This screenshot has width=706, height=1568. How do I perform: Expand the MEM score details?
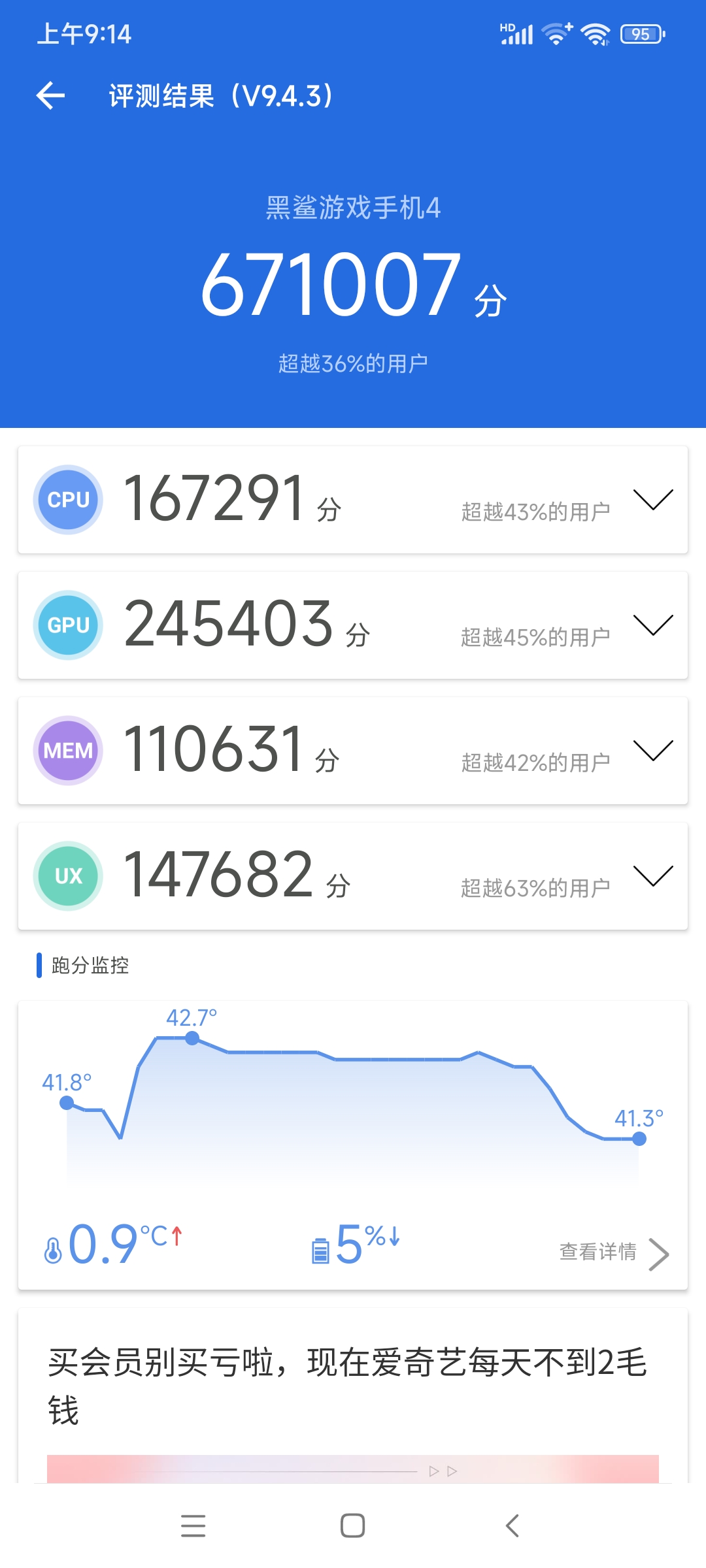pyautogui.click(x=653, y=751)
